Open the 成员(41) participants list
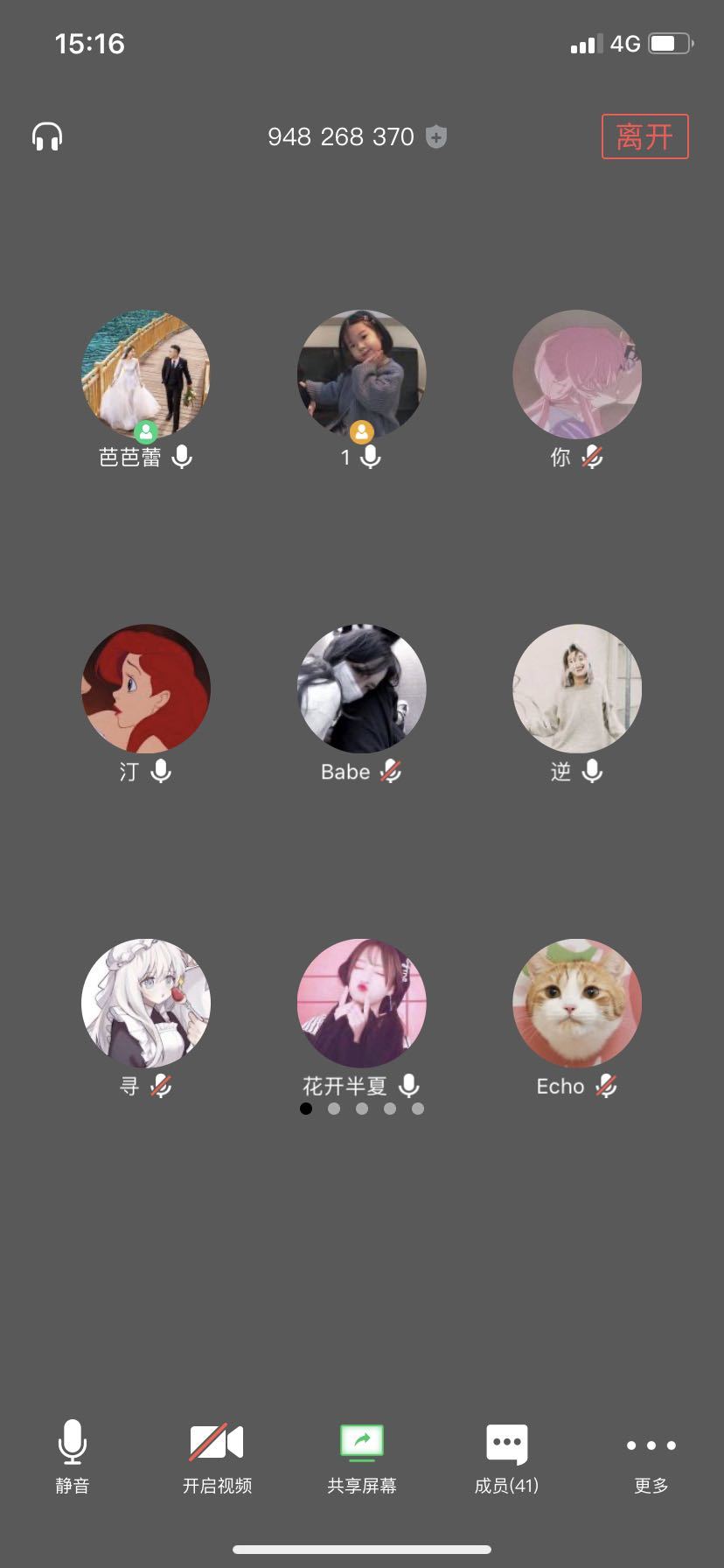This screenshot has height=1568, width=724. tap(506, 1457)
